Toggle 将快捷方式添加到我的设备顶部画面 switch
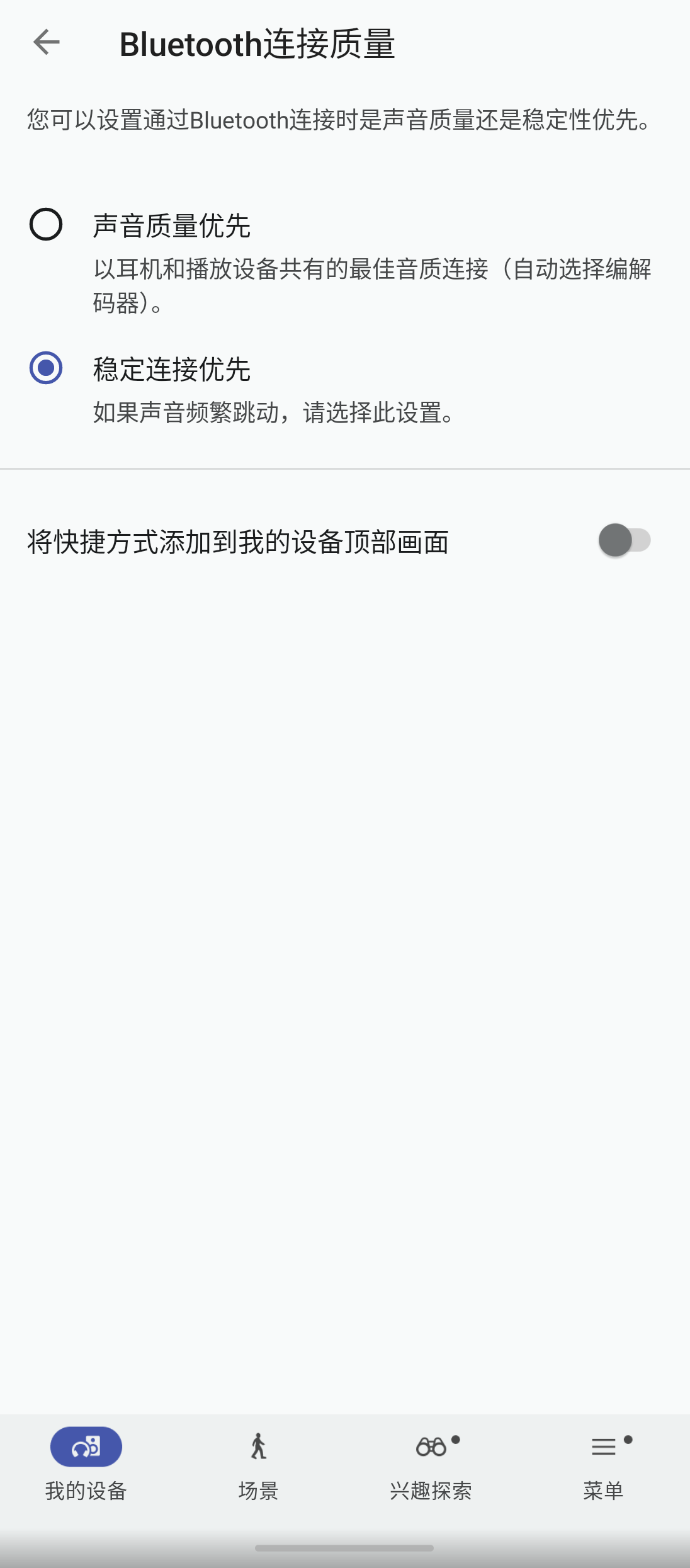Viewport: 690px width, 1568px height. pyautogui.click(x=624, y=540)
